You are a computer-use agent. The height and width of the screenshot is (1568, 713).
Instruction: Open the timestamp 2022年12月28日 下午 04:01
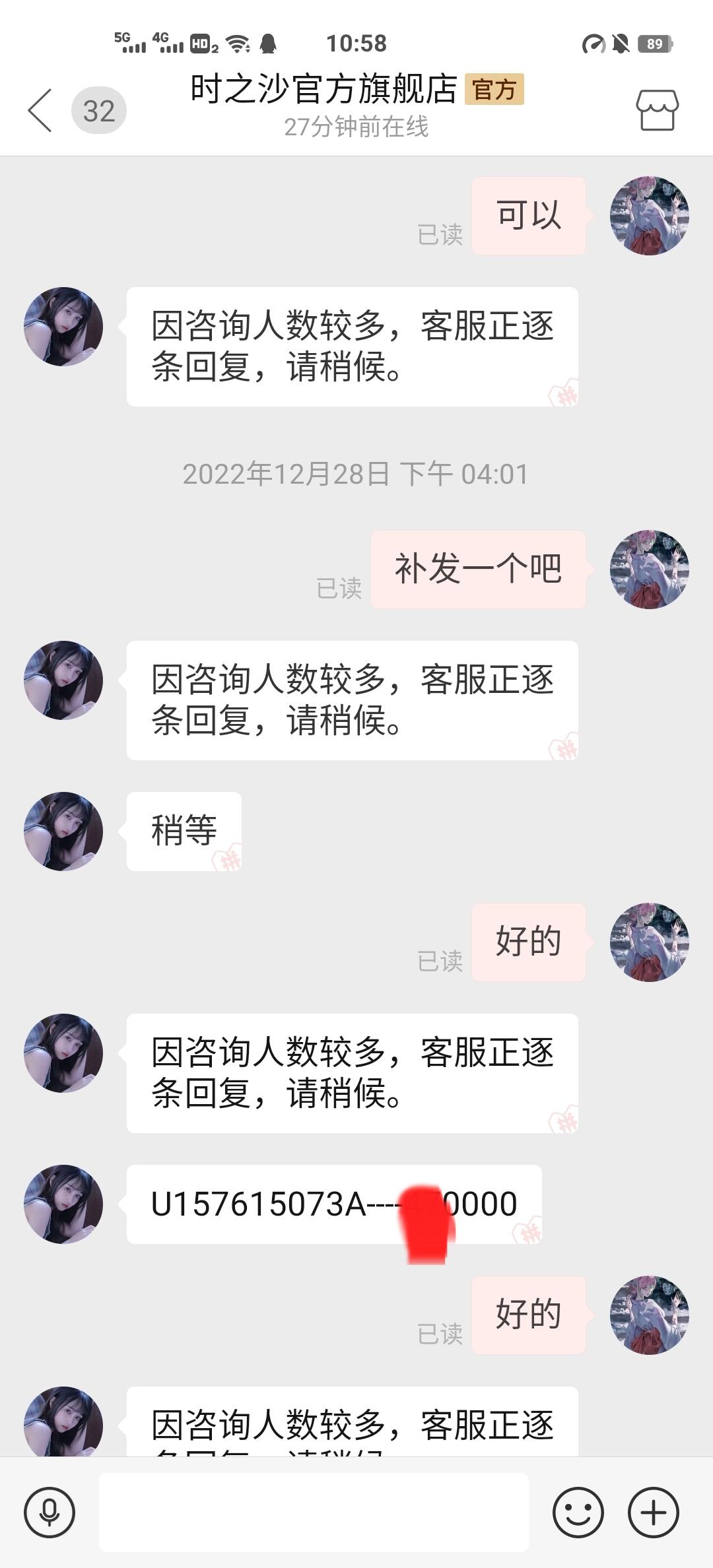(x=355, y=474)
